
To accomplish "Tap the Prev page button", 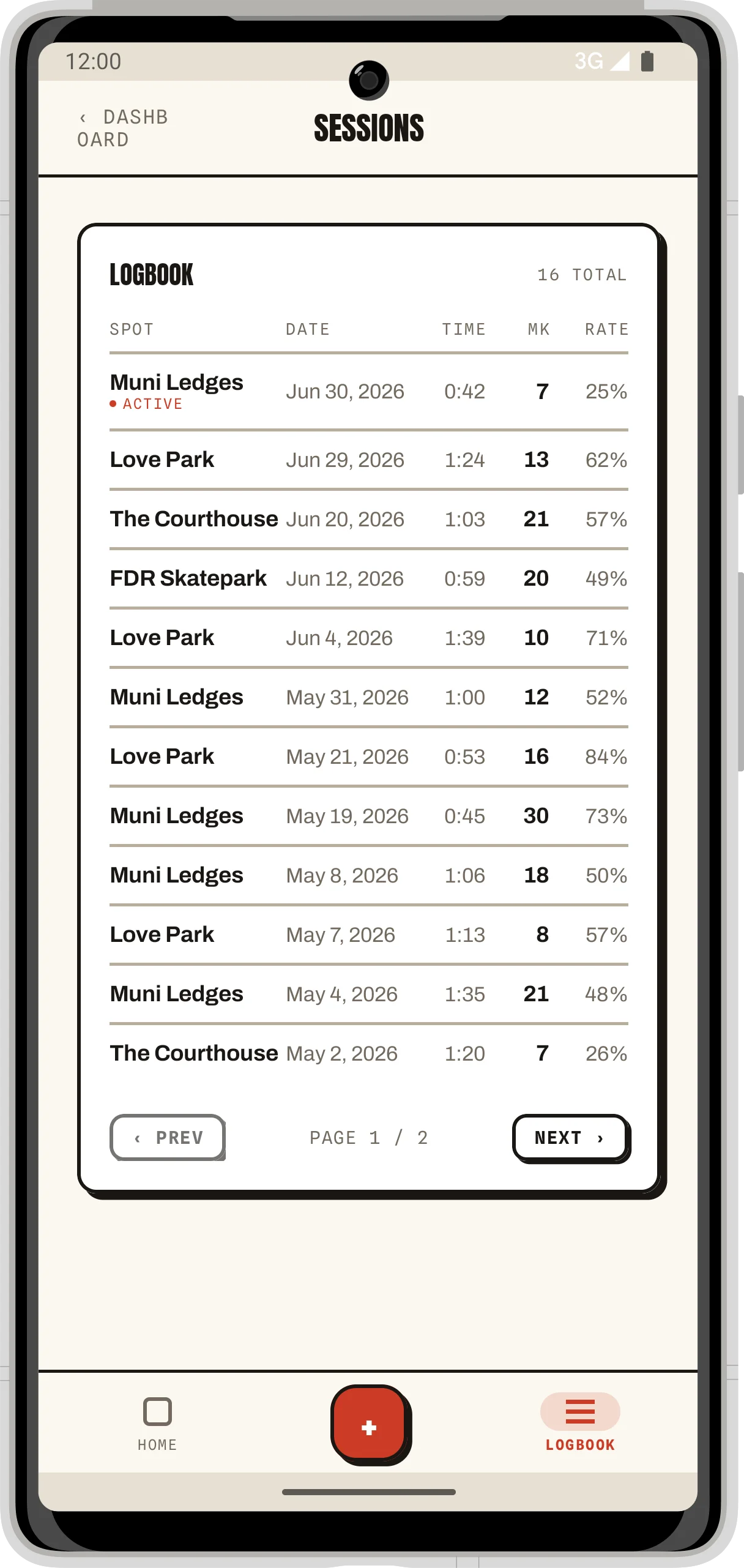I will 167,1137.
